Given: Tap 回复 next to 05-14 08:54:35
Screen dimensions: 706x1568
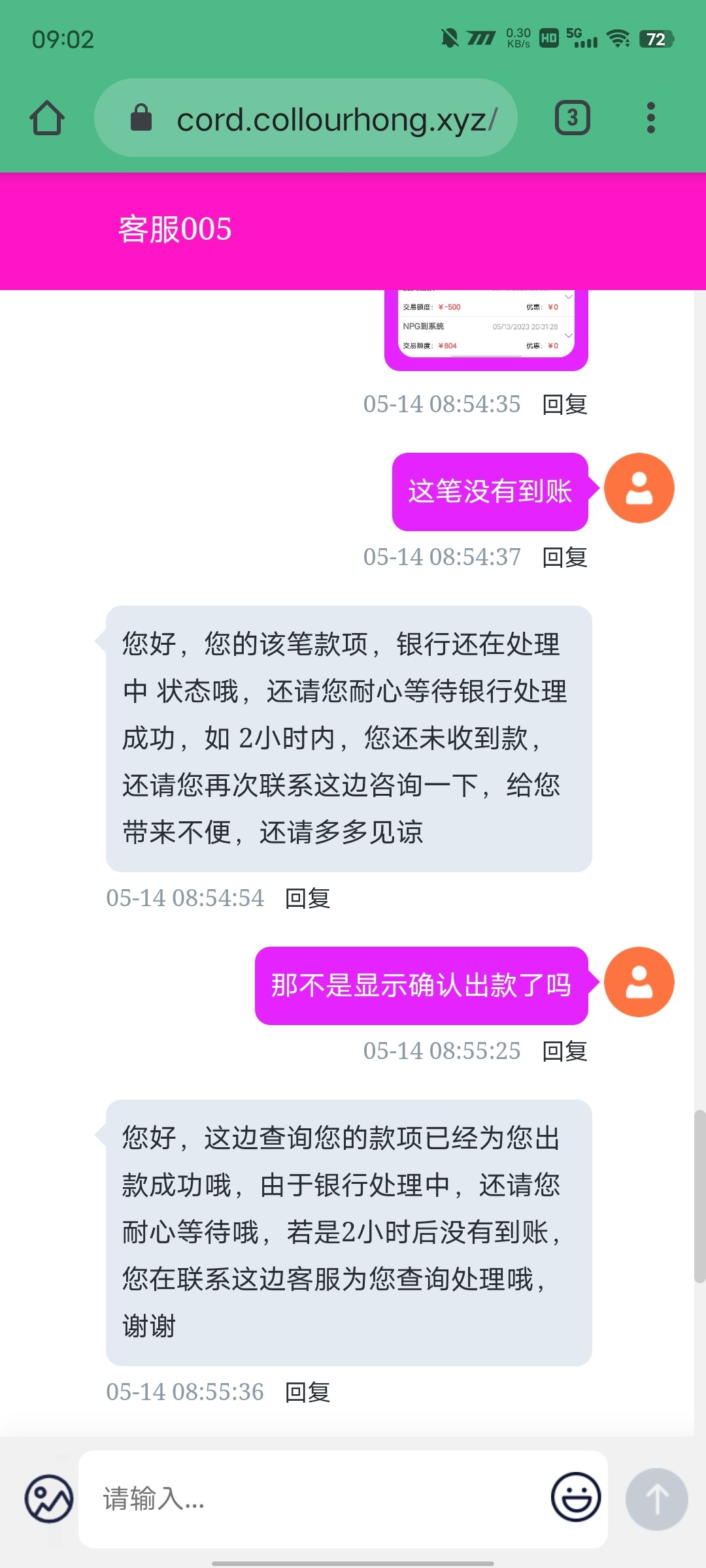Looking at the screenshot, I should tap(565, 404).
